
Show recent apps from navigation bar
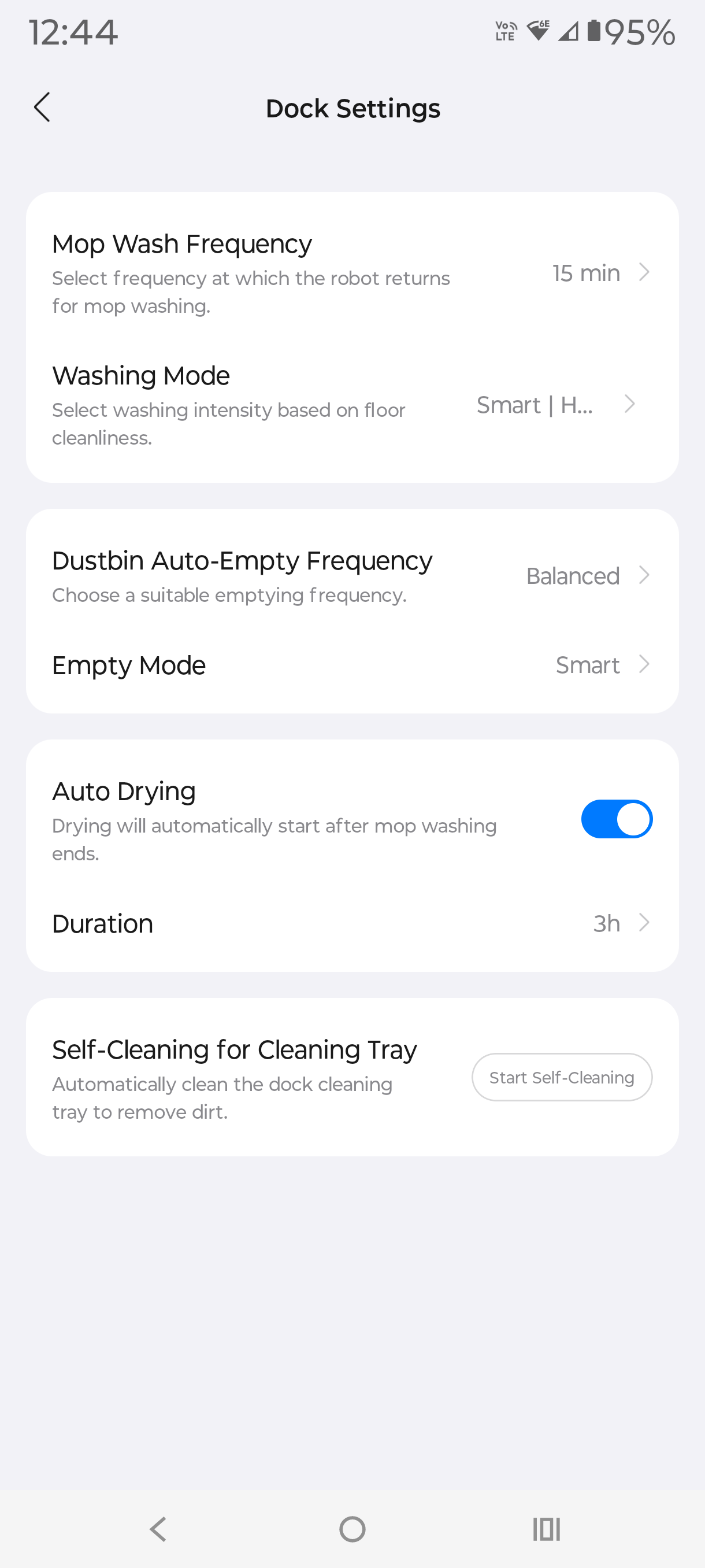point(546,1529)
